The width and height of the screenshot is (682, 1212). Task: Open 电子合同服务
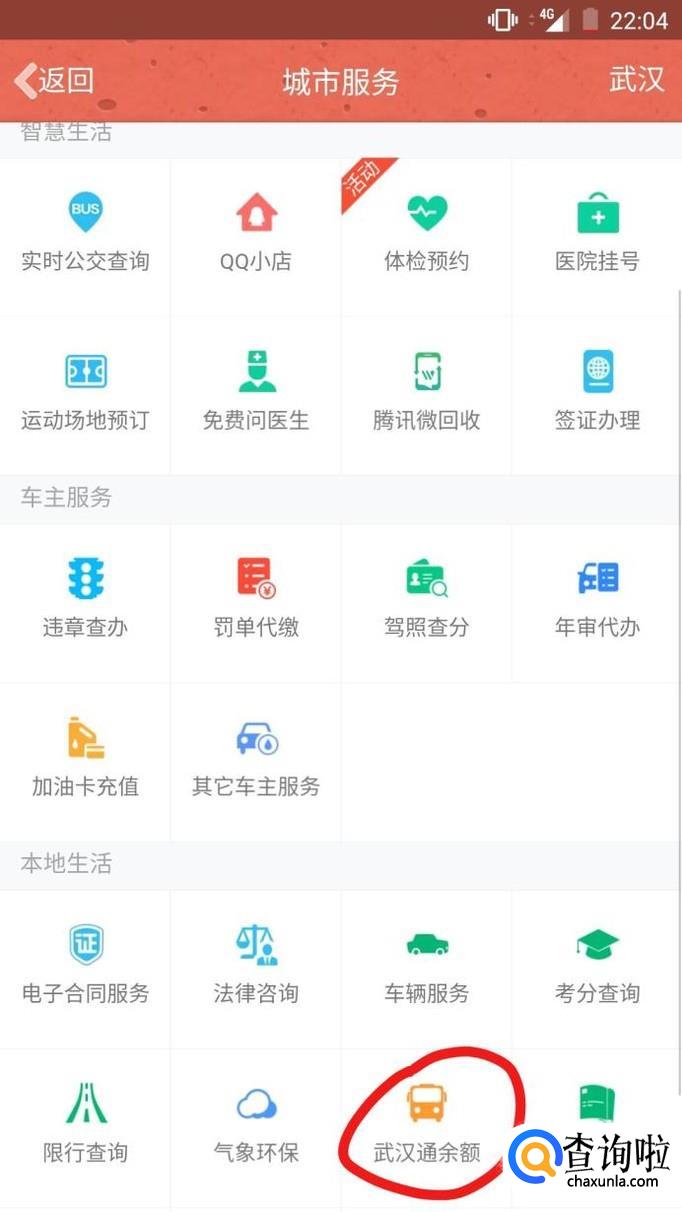pos(85,969)
